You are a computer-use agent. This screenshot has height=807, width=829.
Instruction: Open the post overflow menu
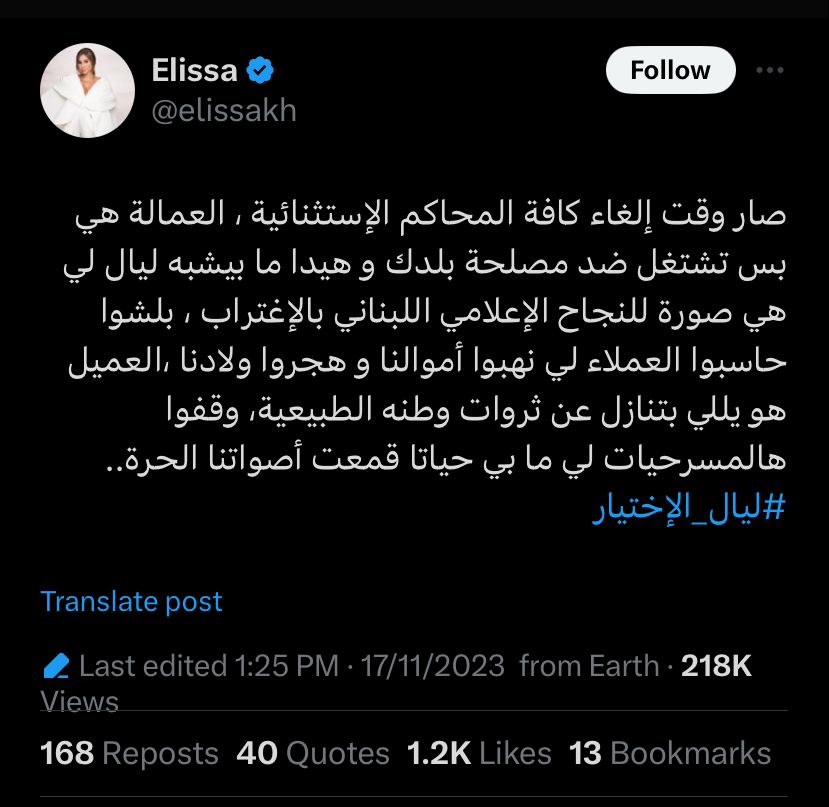[769, 70]
